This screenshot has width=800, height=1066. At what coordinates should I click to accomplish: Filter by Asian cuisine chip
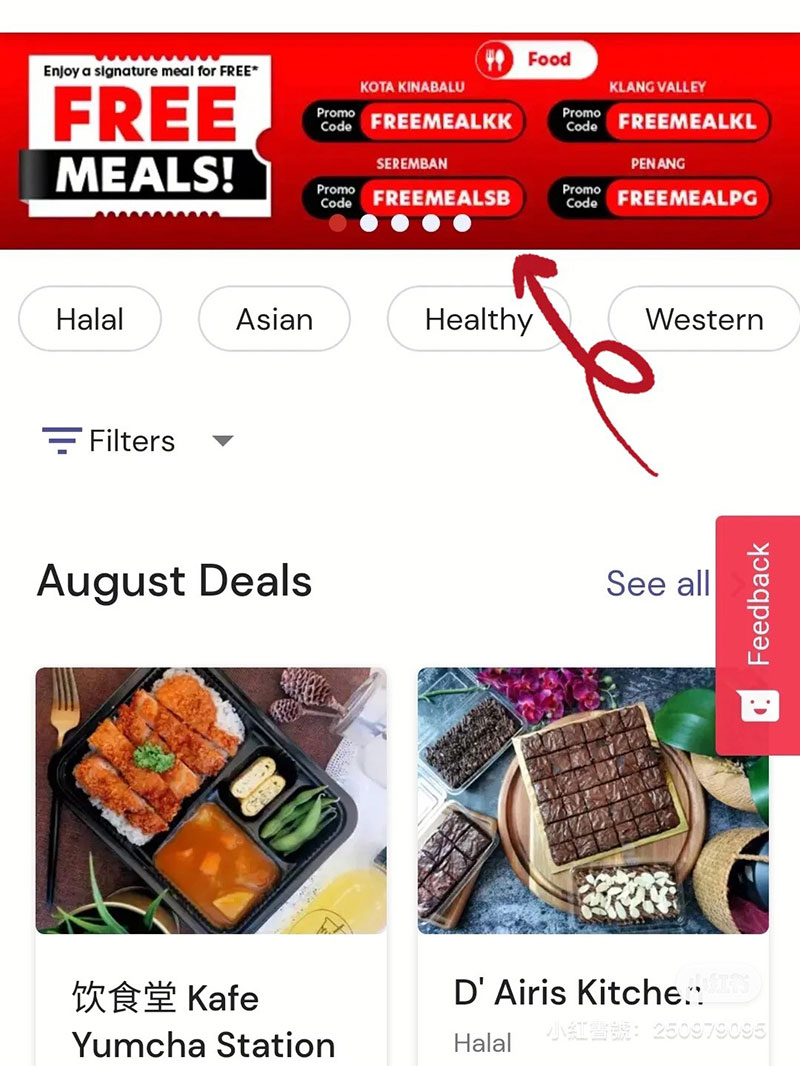coord(274,319)
